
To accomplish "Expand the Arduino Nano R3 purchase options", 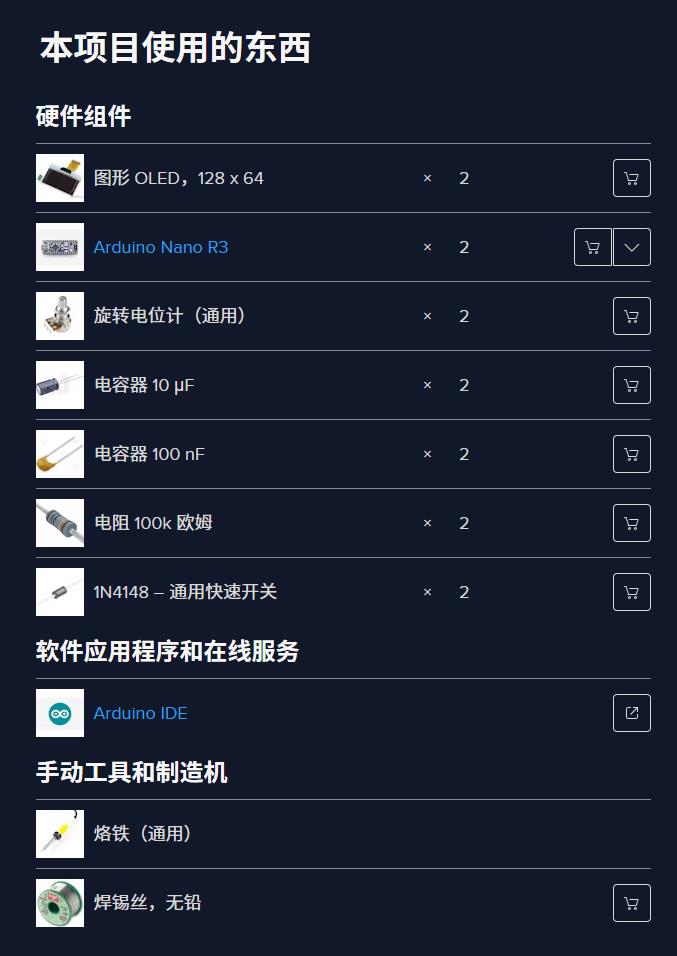I will click(631, 247).
